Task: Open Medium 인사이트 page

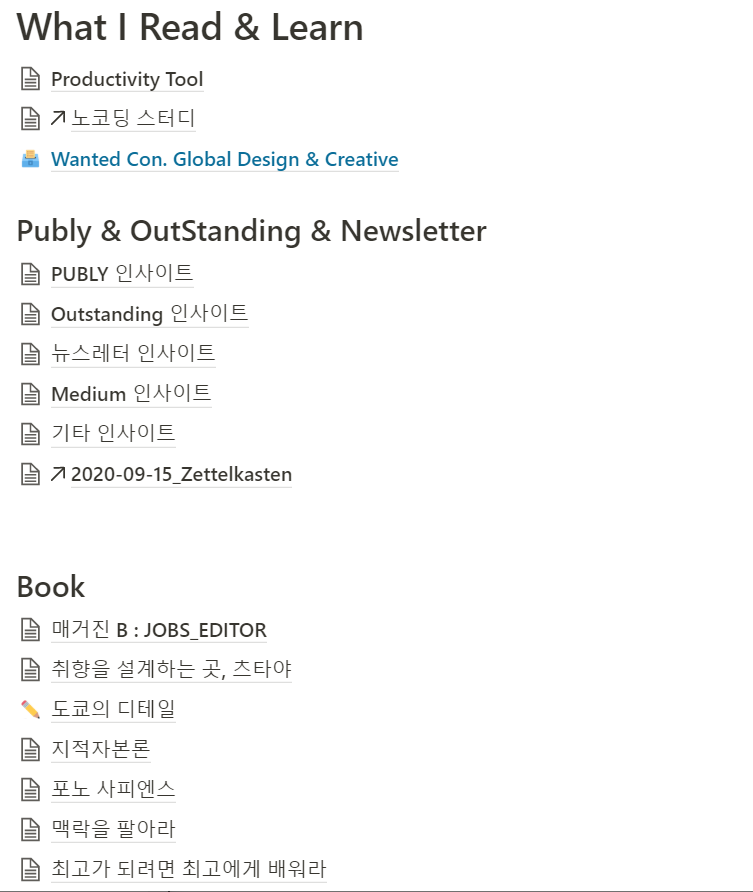Action: click(x=131, y=394)
